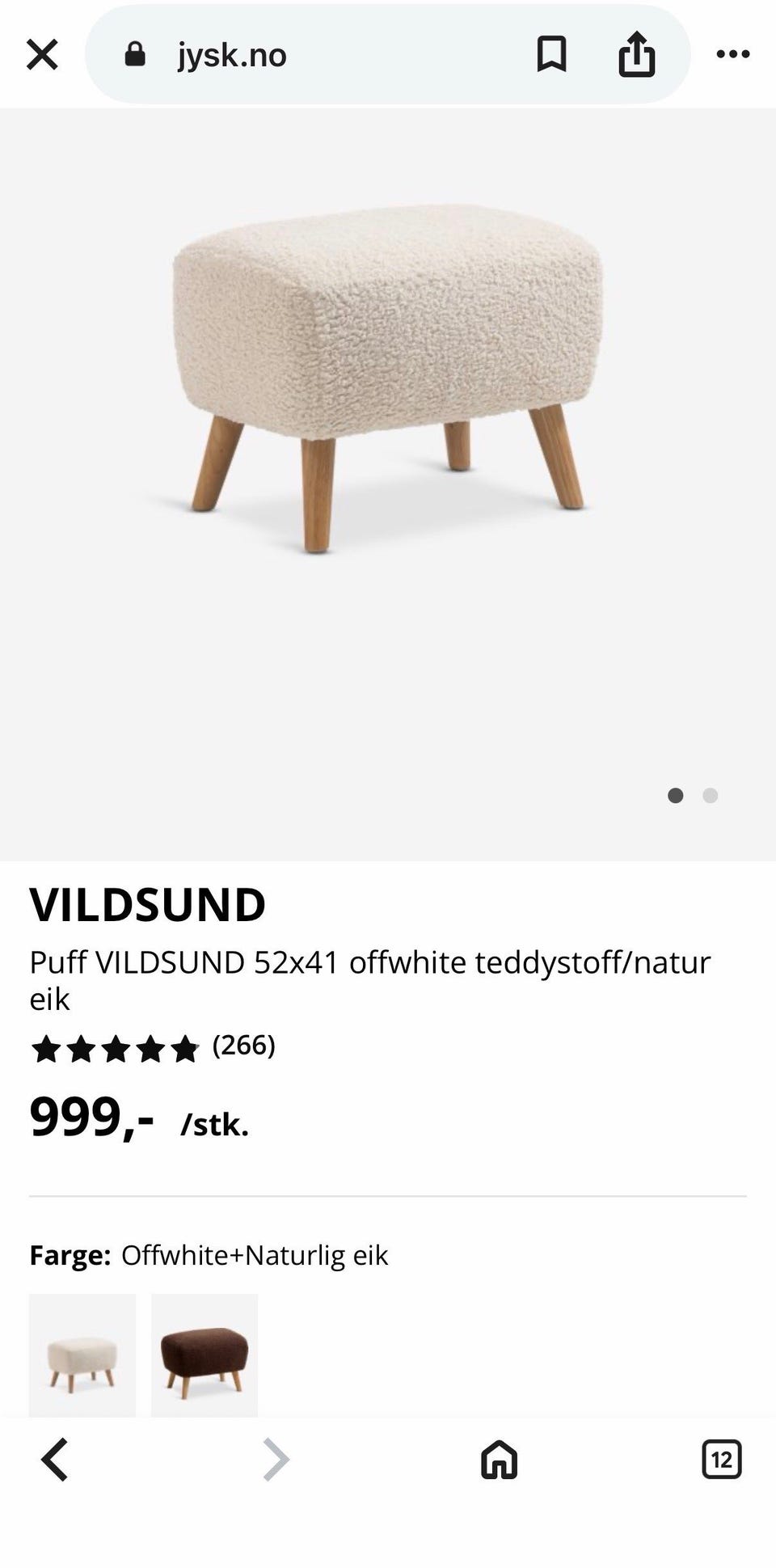776x1568 pixels.
Task: Open the reviews by tapping (266)
Action: click(242, 1048)
